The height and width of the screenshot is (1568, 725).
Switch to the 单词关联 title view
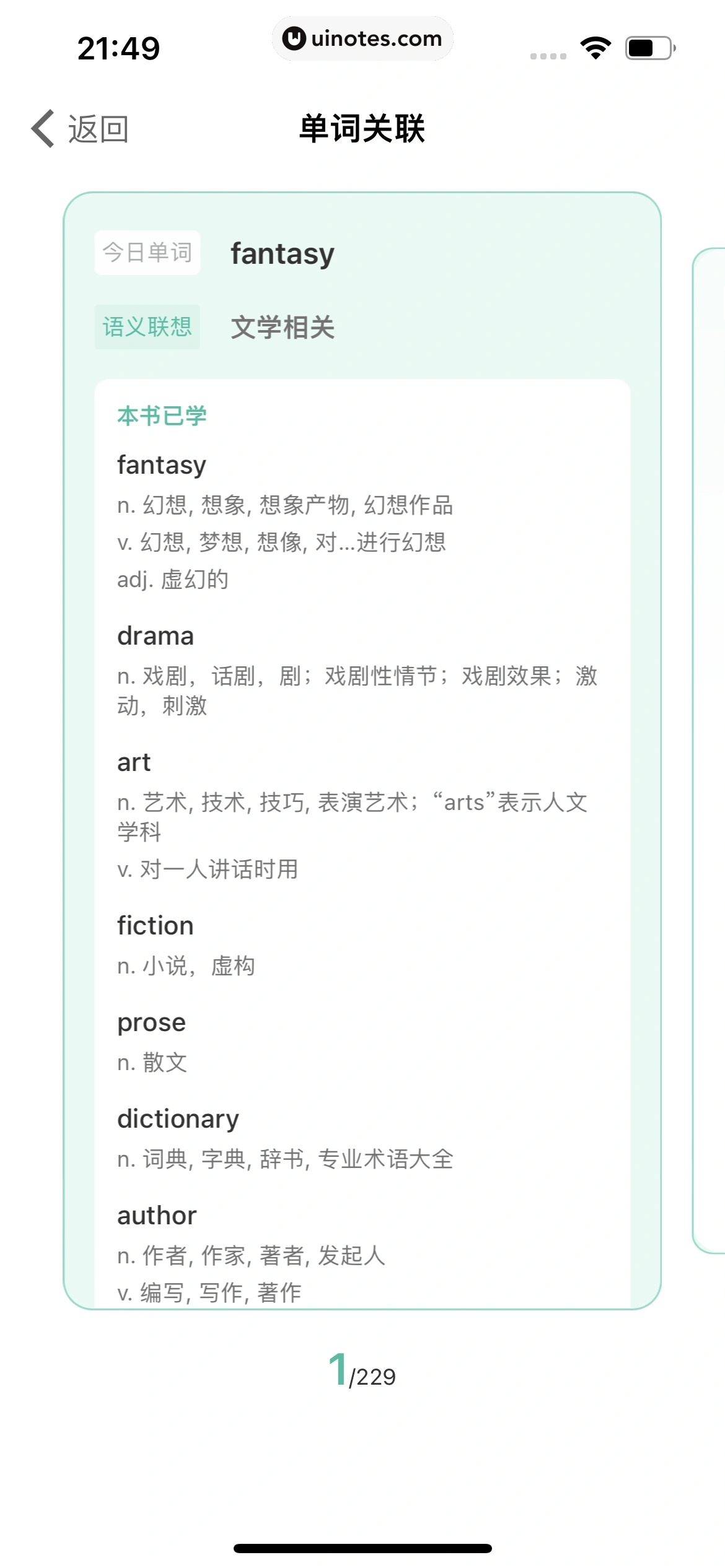[x=362, y=128]
